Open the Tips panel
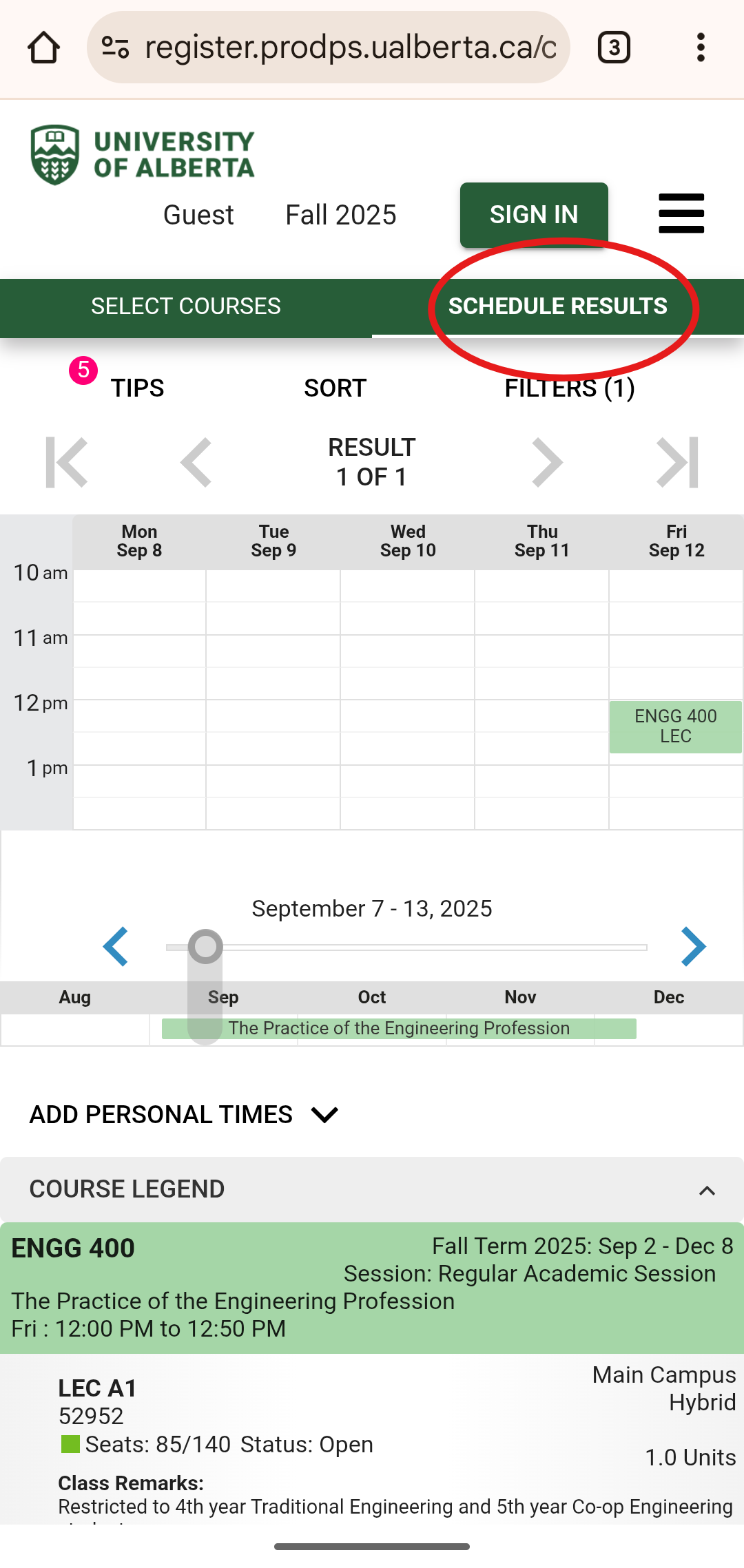 click(137, 388)
